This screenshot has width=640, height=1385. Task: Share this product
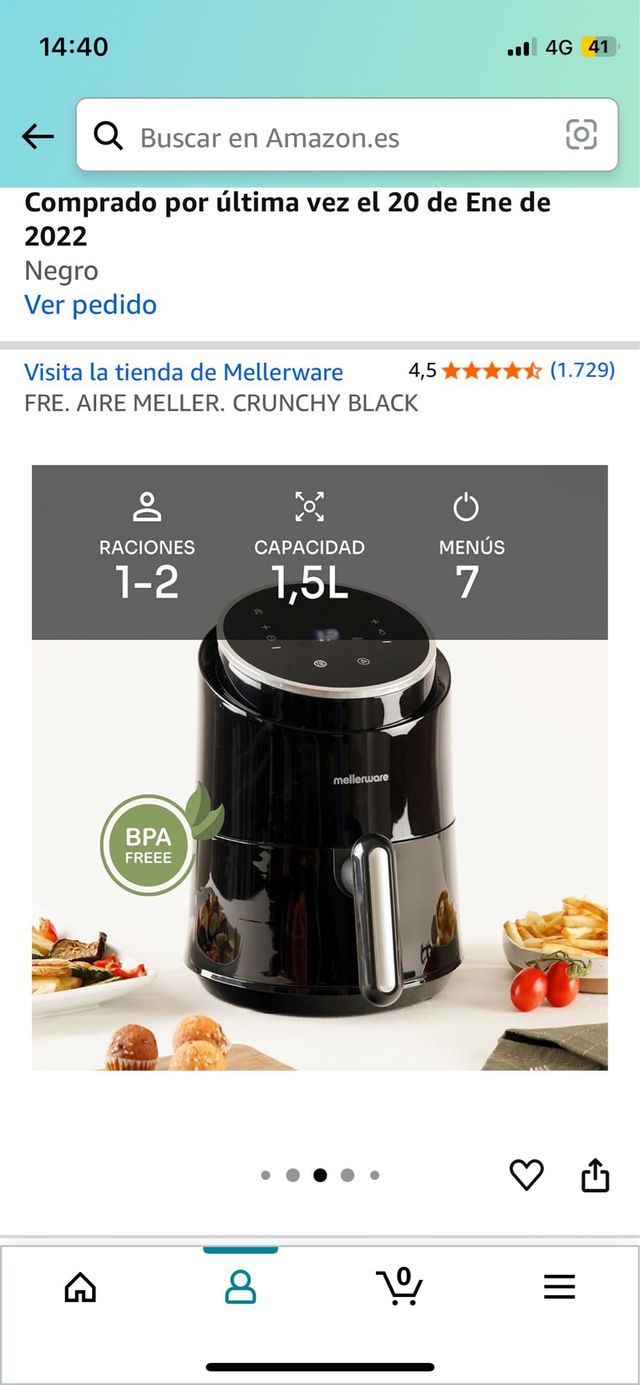click(x=595, y=1175)
